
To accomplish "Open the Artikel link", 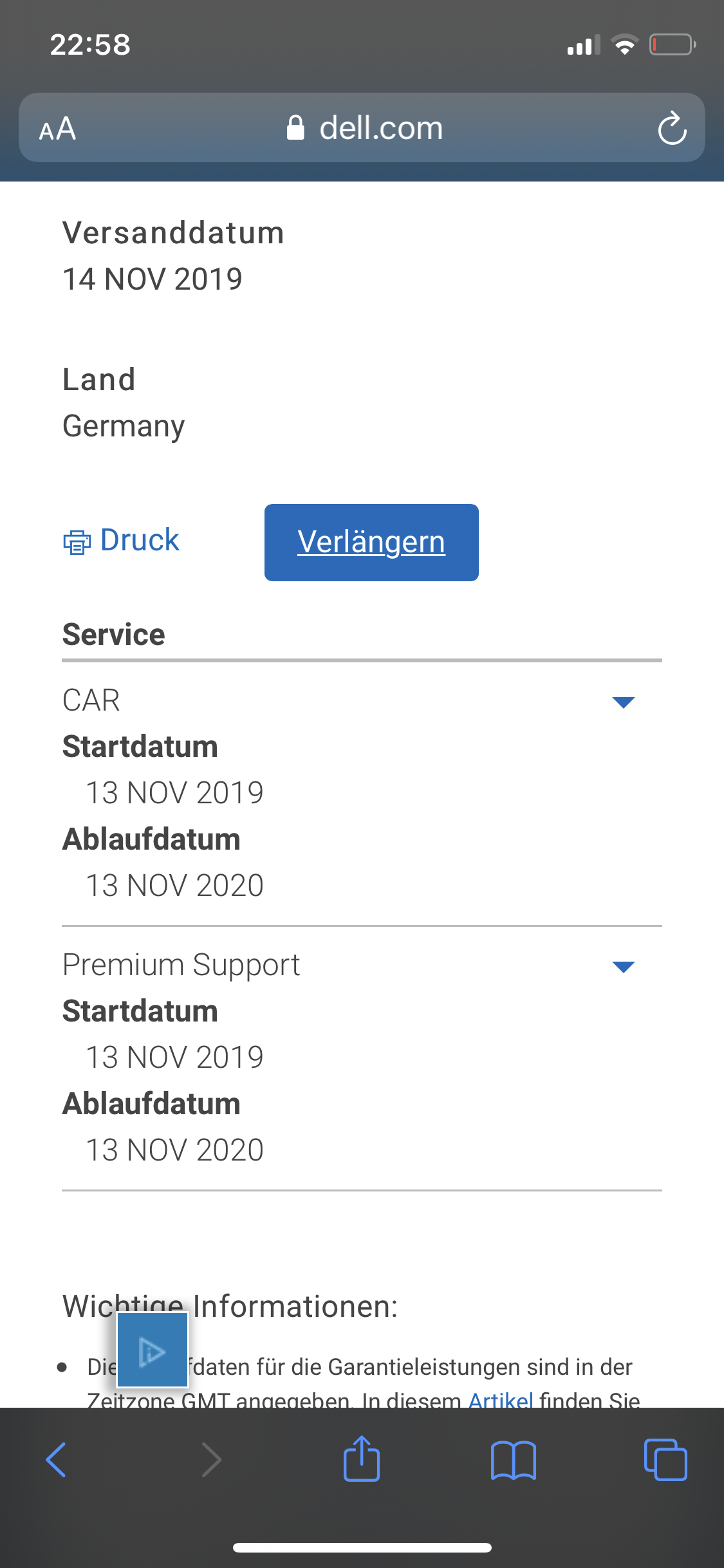I will pyautogui.click(x=501, y=1399).
